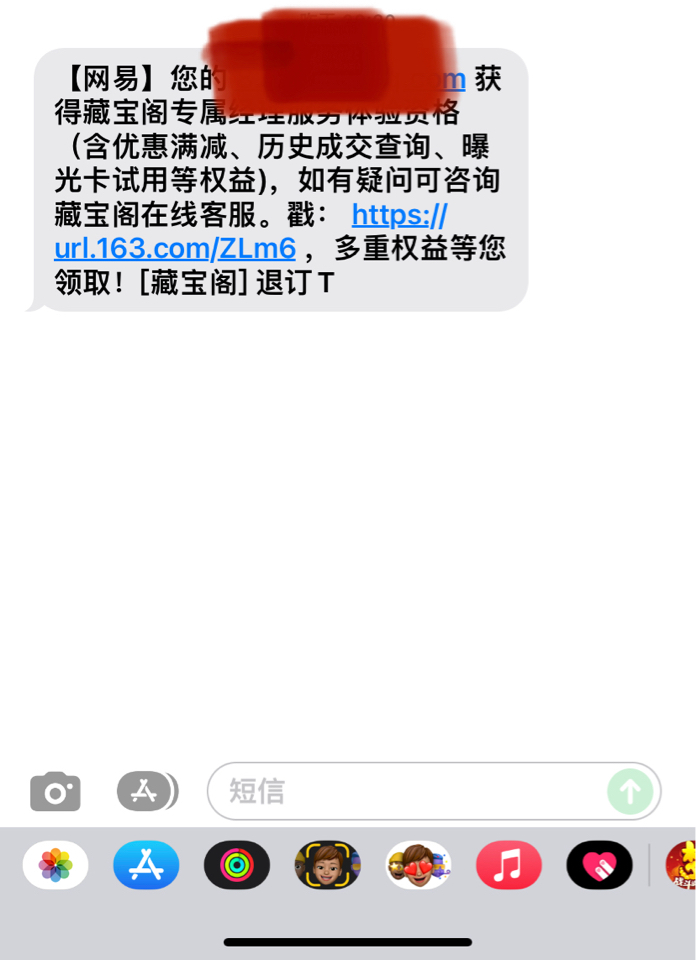696x960 pixels.
Task: Open the url.163.com/ZLm6 link
Action: 175,248
